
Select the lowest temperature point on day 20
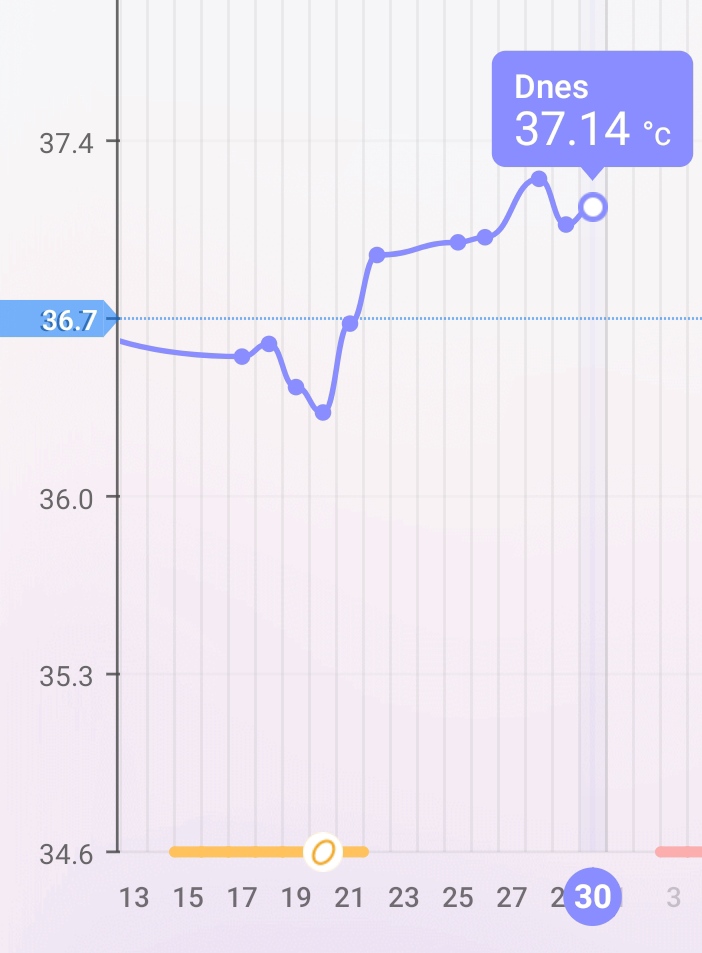coord(323,412)
